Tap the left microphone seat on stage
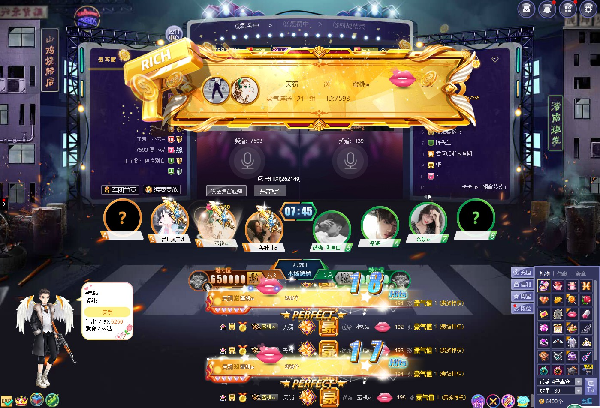The image size is (600, 408). pyautogui.click(x=243, y=160)
